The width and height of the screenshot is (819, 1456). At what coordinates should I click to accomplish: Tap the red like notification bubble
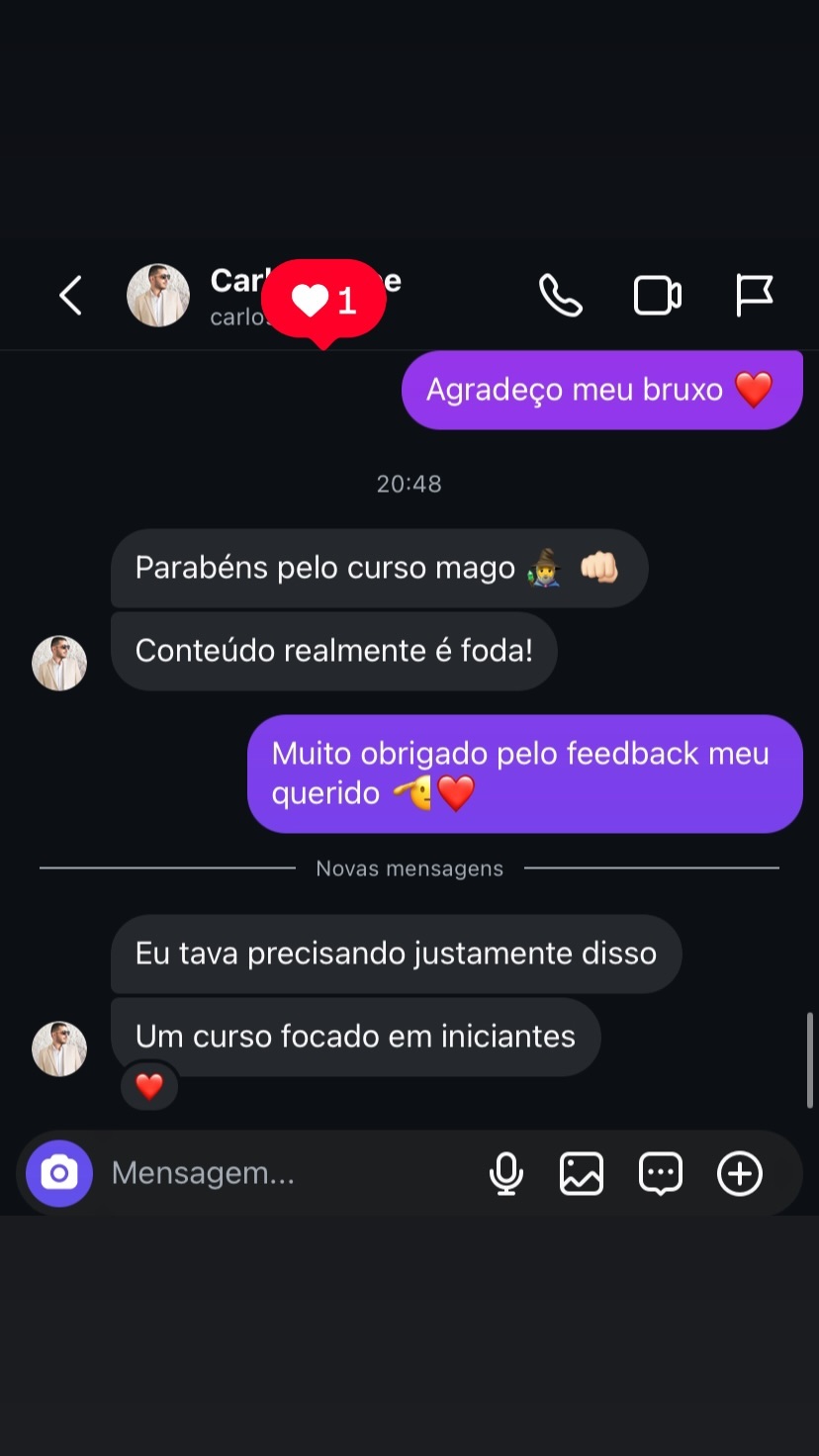point(323,301)
